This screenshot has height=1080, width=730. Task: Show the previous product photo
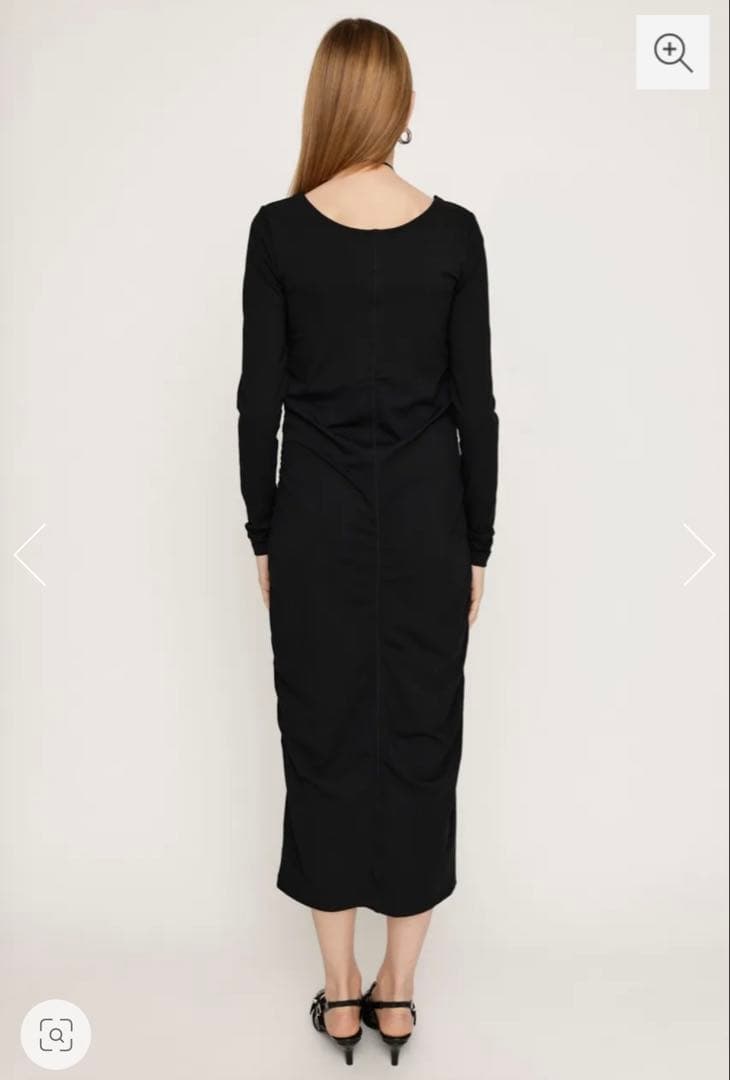[x=30, y=555]
